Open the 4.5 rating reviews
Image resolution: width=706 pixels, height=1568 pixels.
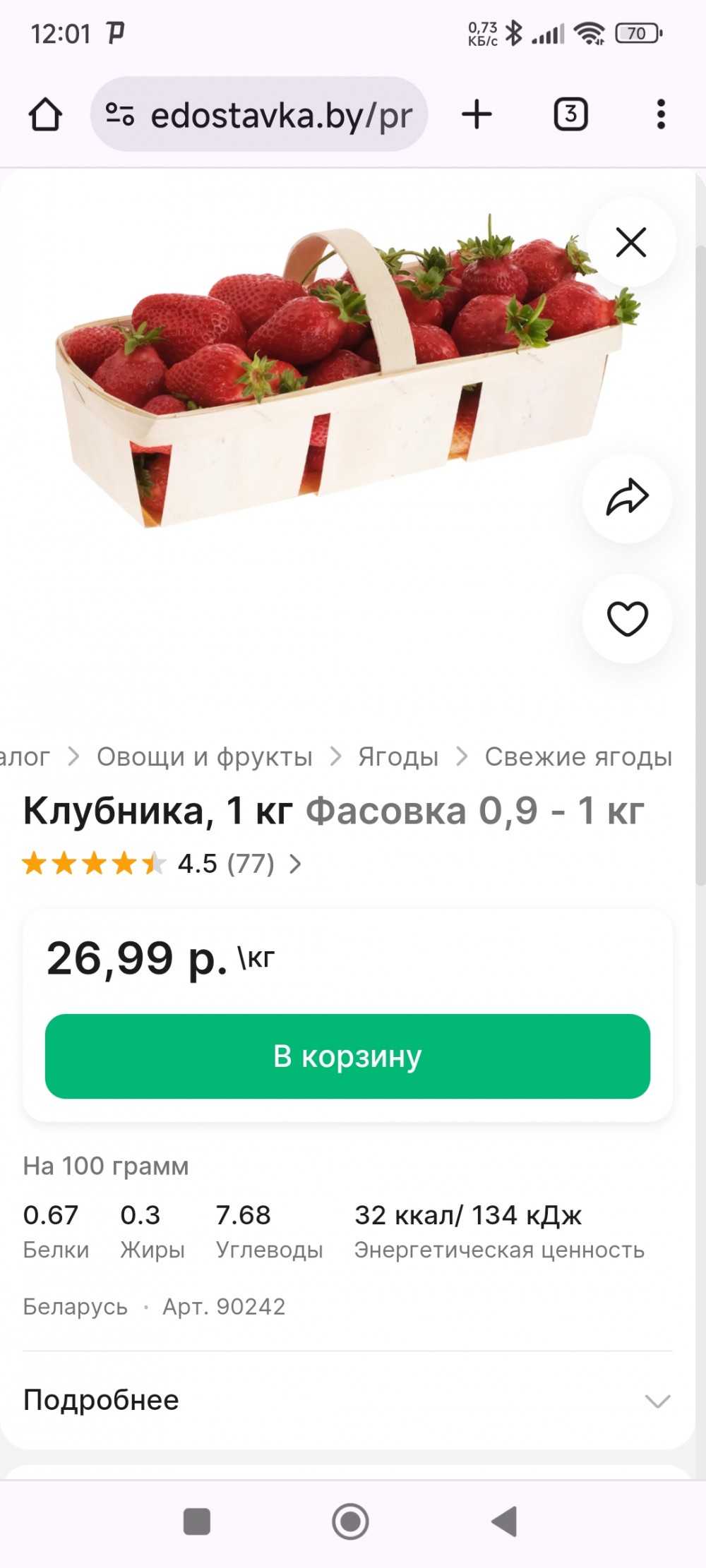226,863
